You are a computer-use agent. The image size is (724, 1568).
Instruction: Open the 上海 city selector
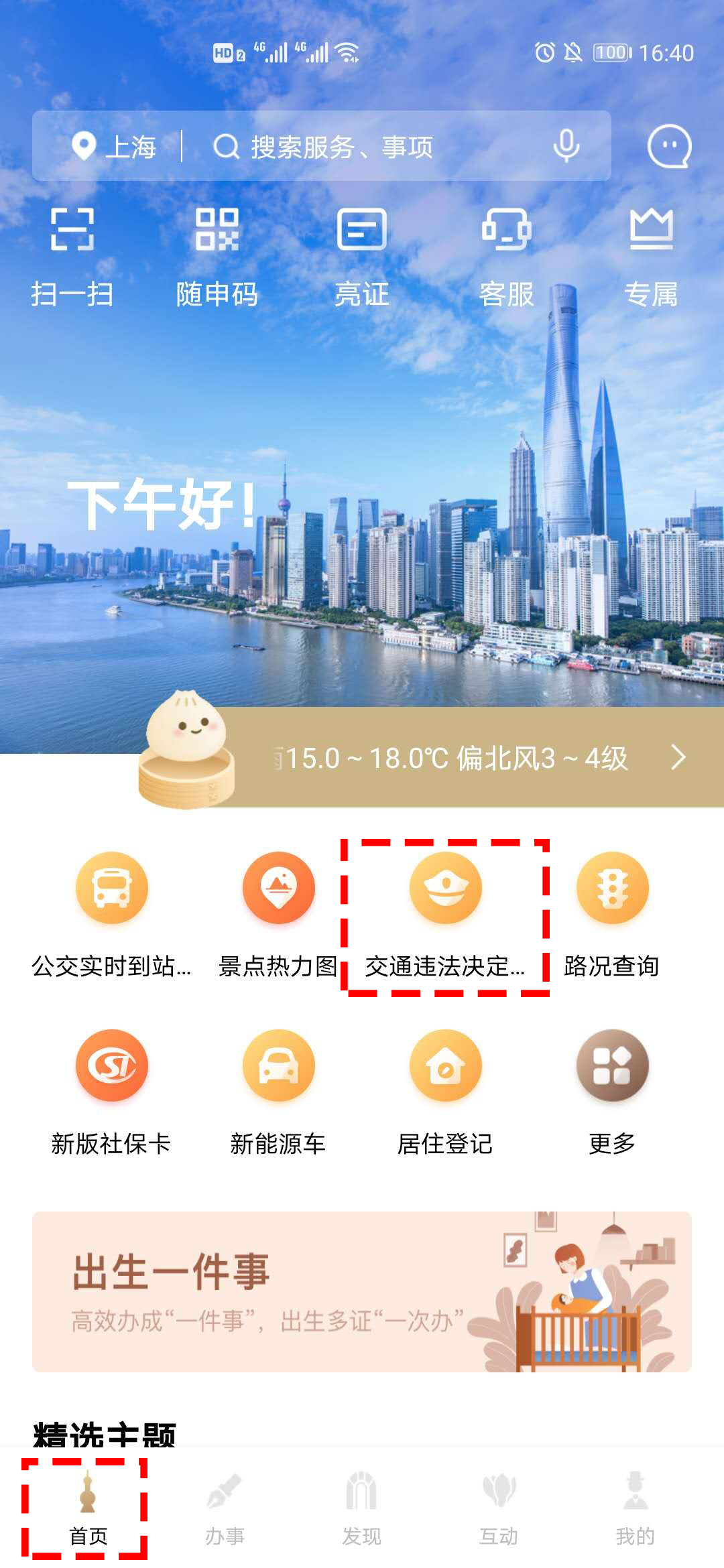[x=114, y=147]
